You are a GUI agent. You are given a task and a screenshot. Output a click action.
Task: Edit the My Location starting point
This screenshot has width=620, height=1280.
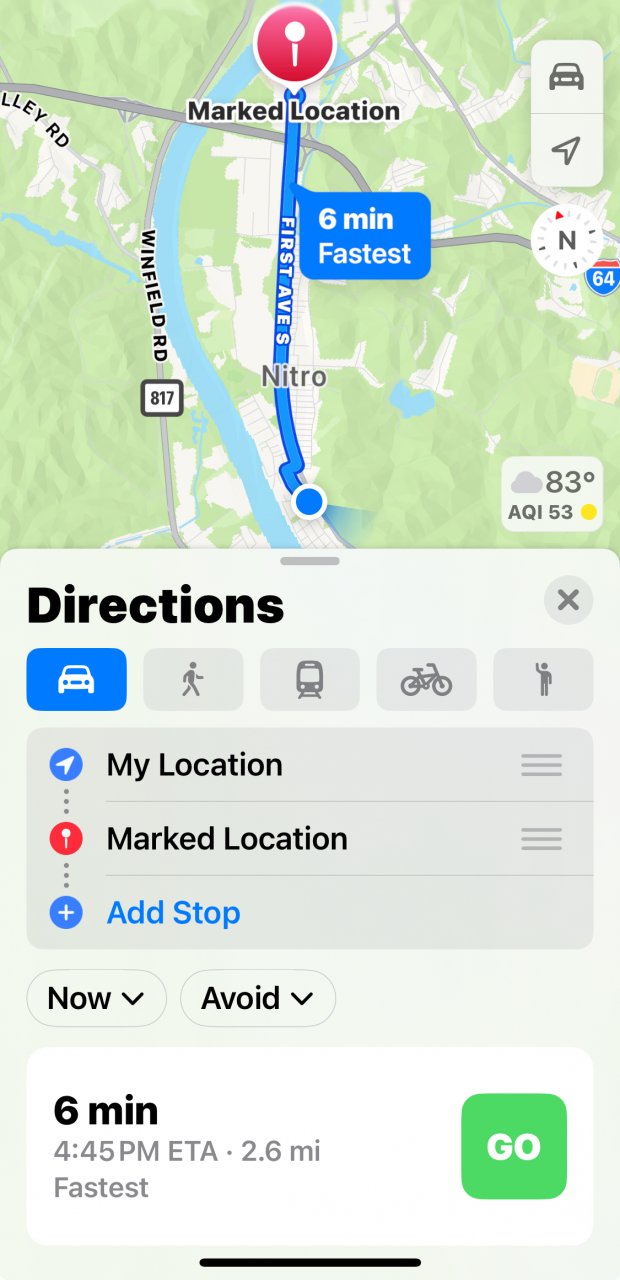point(195,765)
